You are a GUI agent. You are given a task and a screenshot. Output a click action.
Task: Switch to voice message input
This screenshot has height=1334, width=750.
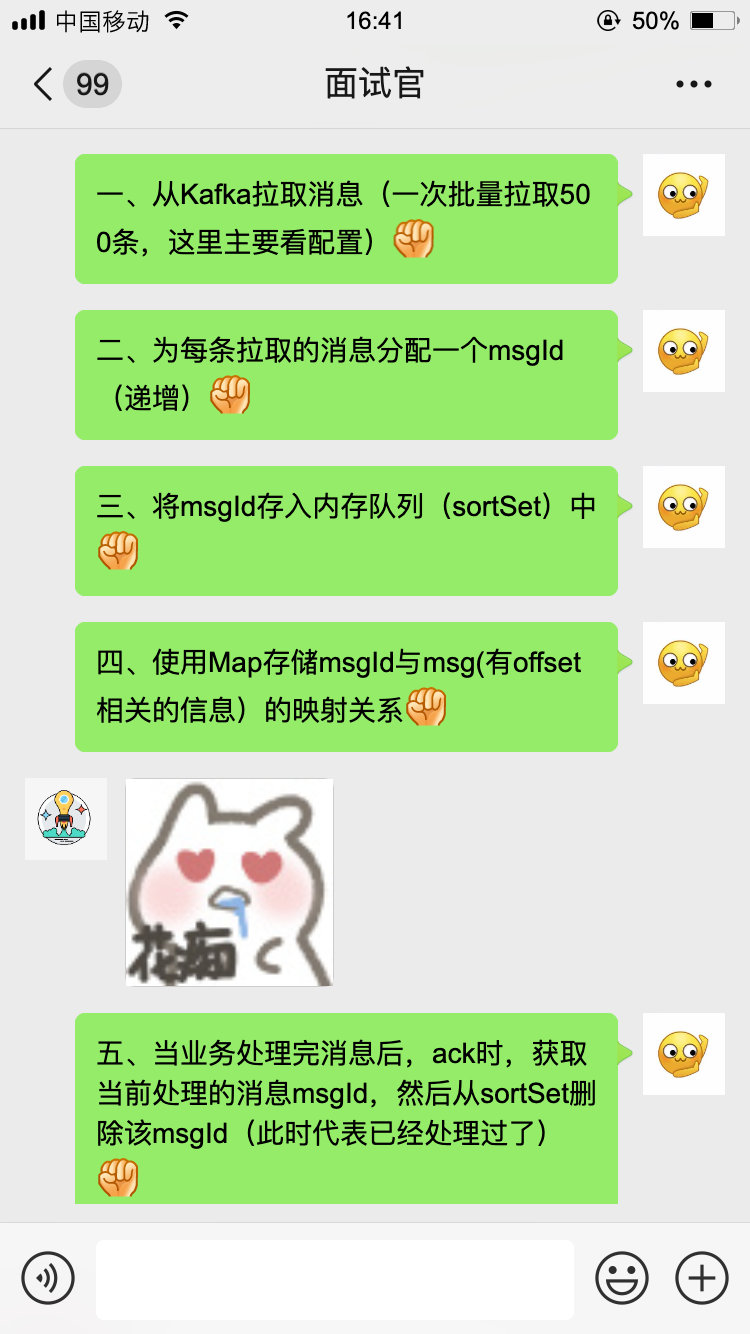tap(48, 1278)
